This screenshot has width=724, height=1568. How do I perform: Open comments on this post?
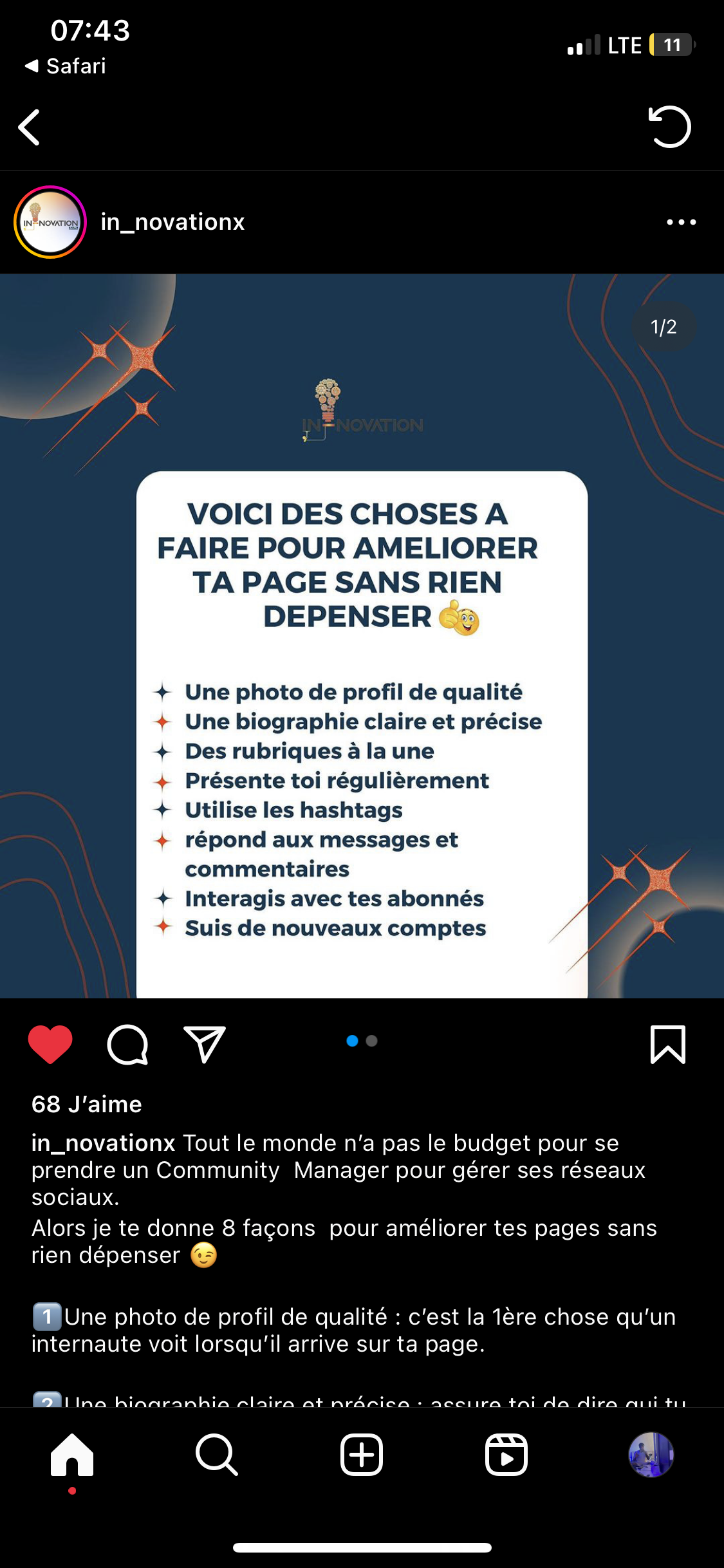pyautogui.click(x=127, y=1043)
